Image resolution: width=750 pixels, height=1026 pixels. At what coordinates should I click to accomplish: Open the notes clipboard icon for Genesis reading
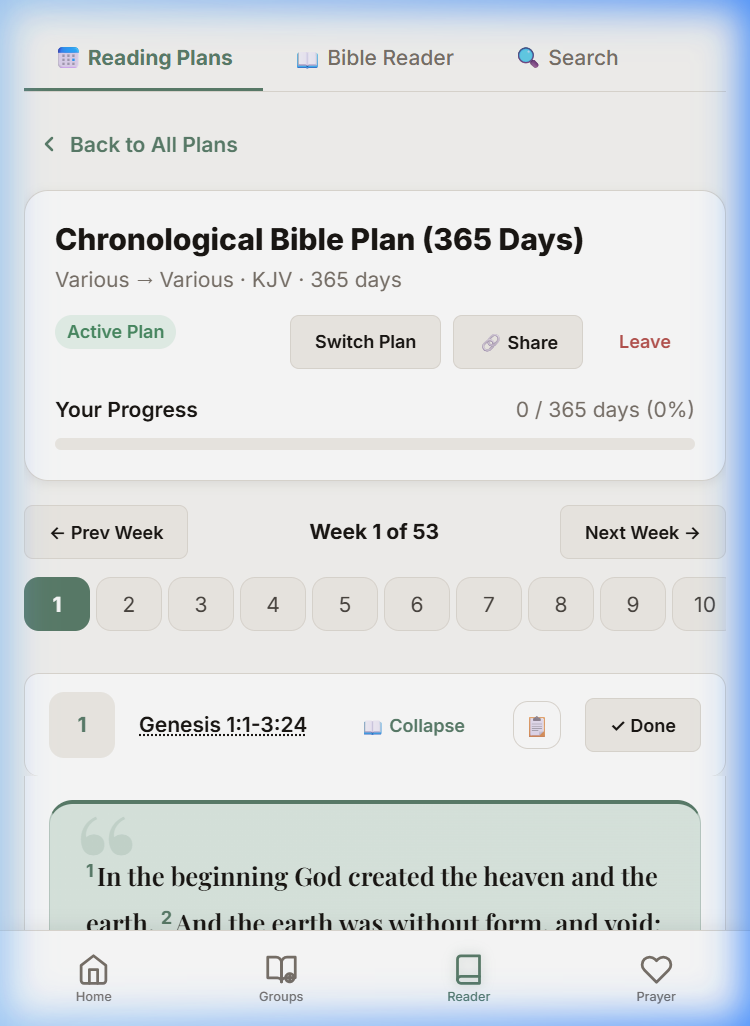click(x=536, y=725)
